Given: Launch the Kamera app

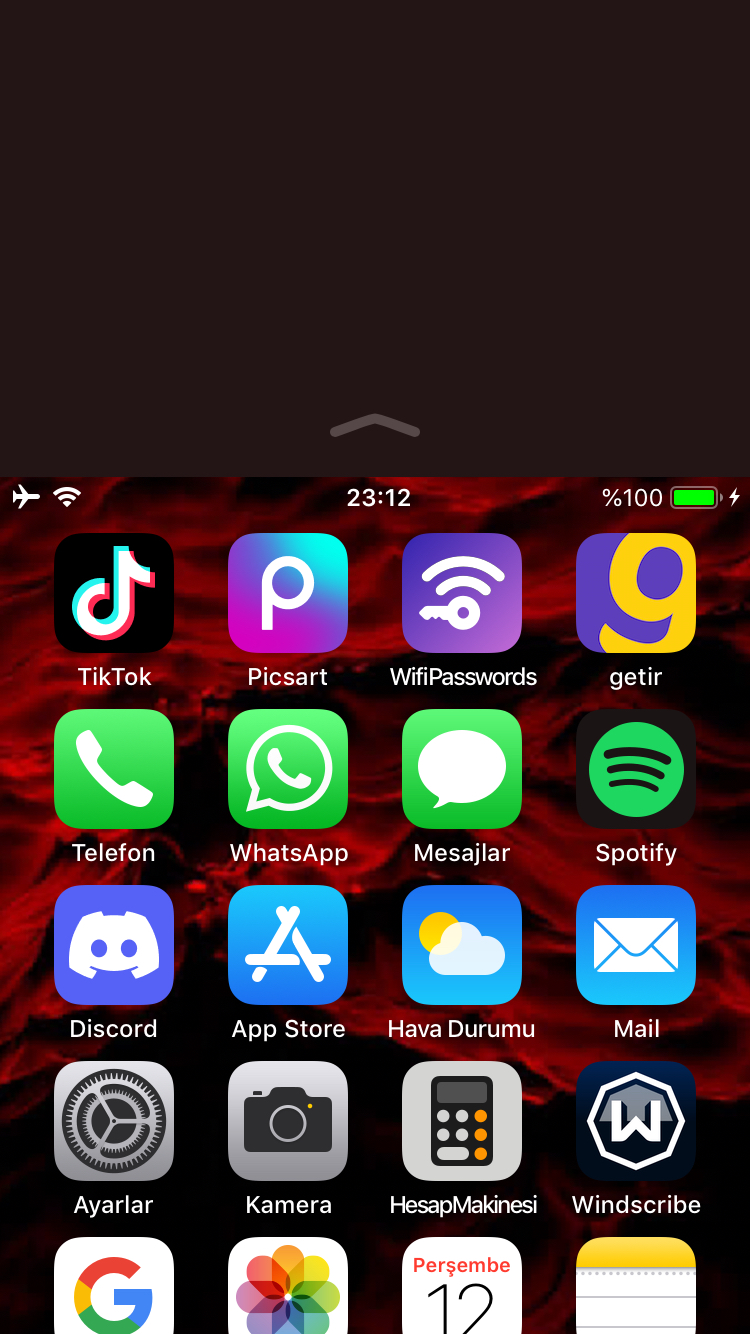Looking at the screenshot, I should tap(288, 1121).
